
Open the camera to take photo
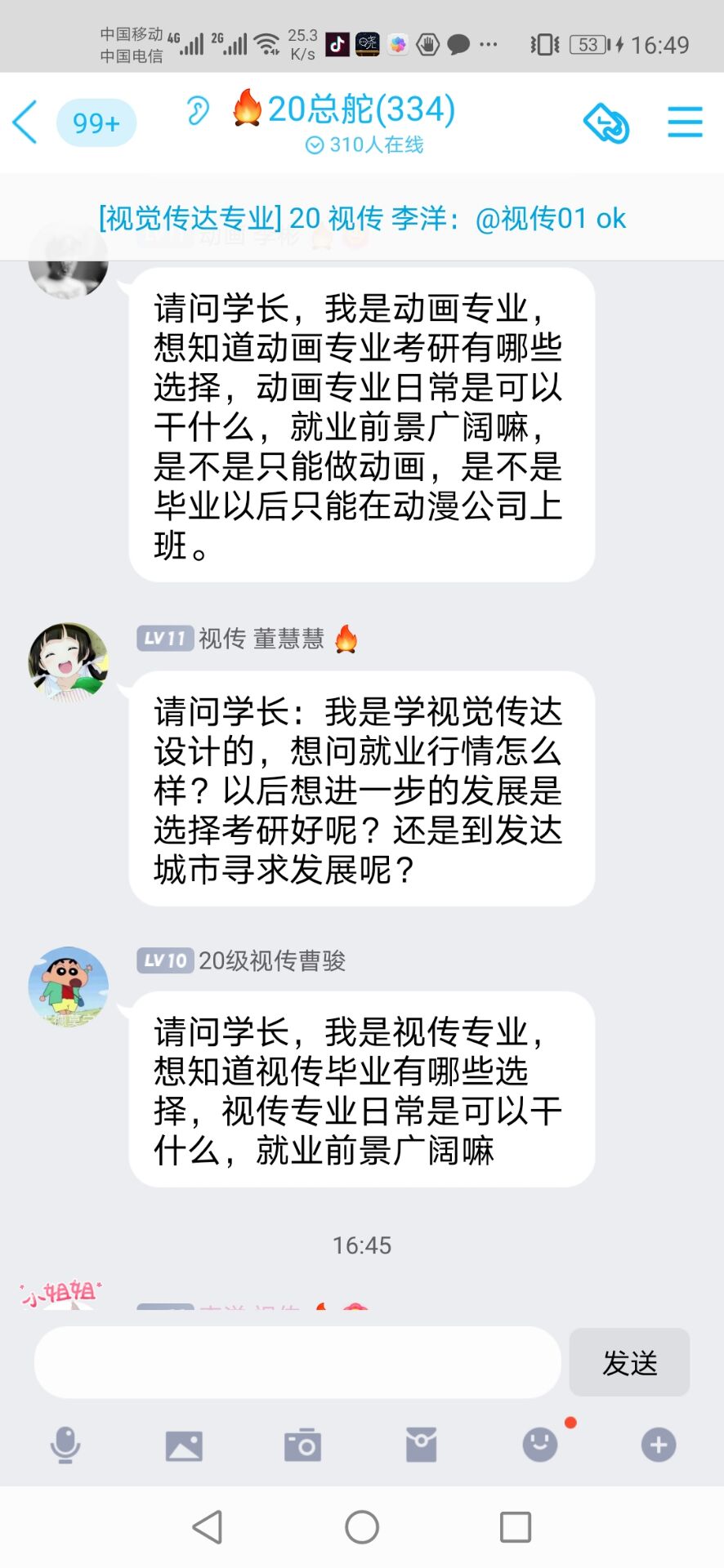coord(302,1445)
